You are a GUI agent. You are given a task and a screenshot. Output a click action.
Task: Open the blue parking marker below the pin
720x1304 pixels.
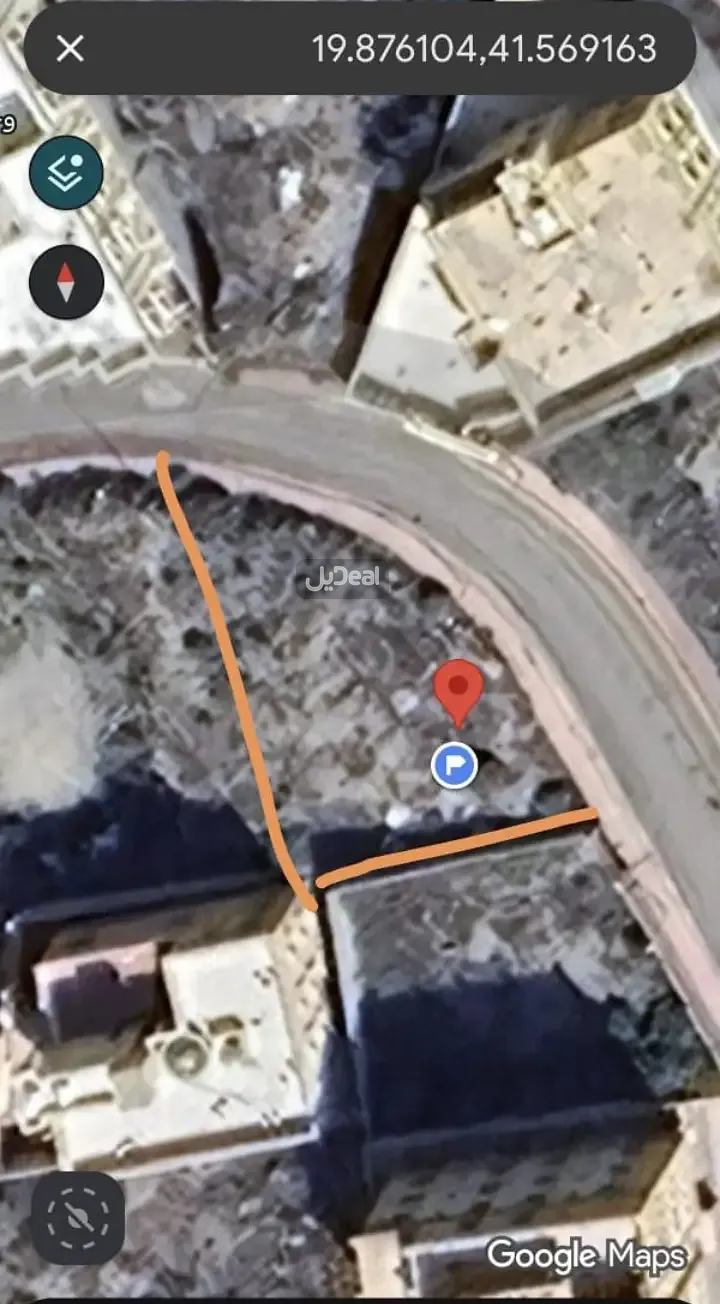(454, 766)
